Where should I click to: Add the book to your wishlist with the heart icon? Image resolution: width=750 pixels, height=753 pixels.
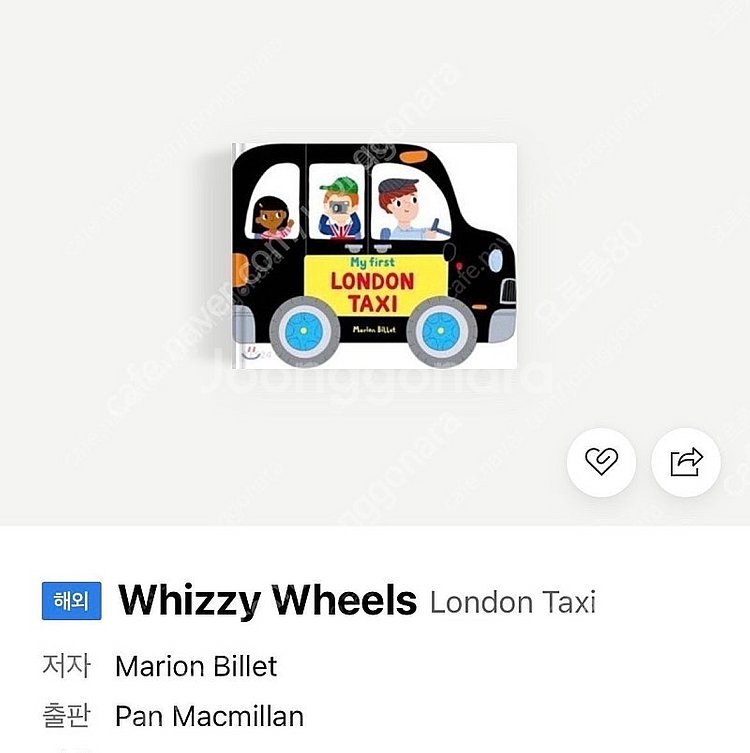pos(601,462)
